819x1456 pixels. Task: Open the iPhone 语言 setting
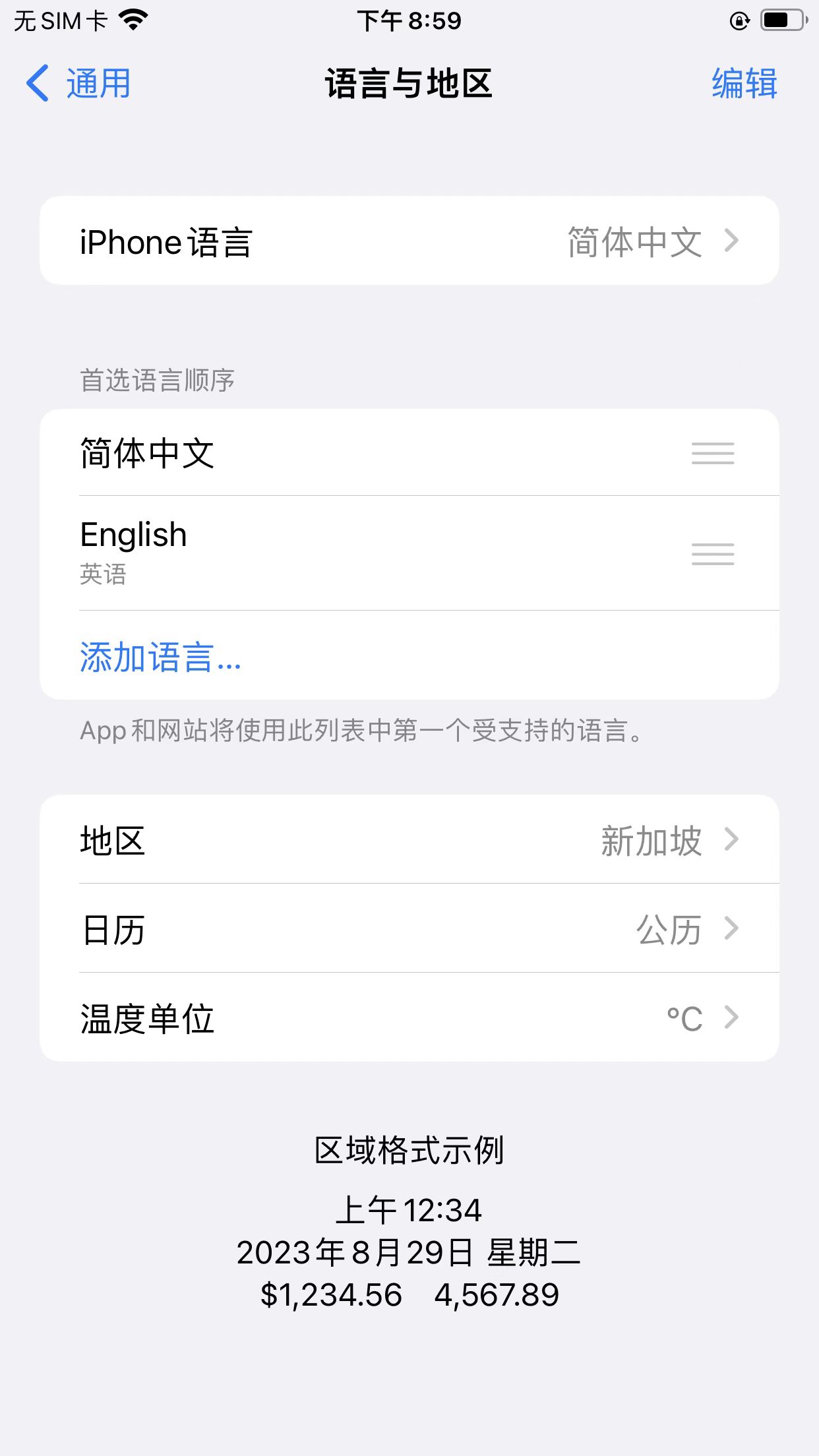point(409,241)
